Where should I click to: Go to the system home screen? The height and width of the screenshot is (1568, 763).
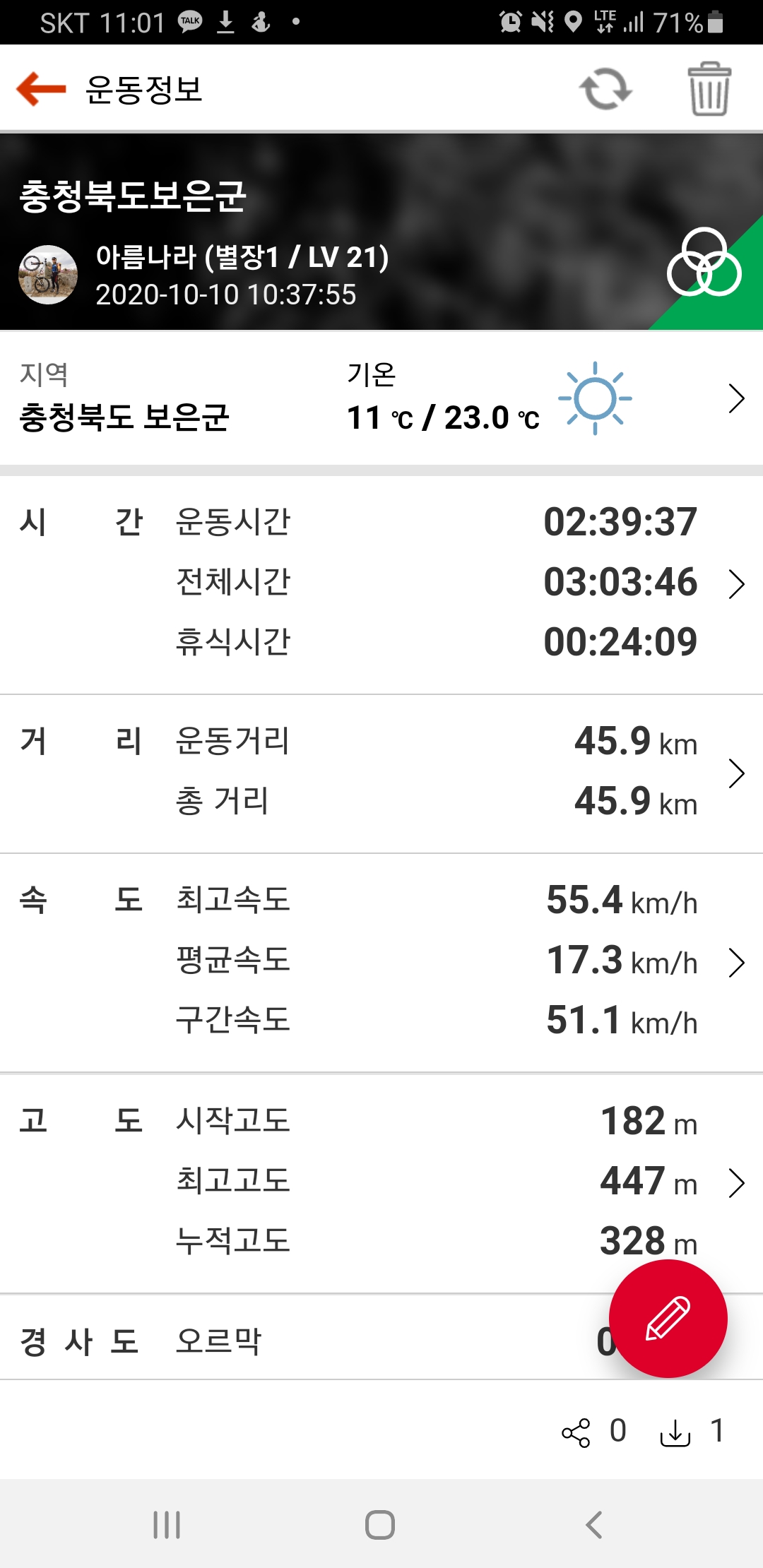pyautogui.click(x=380, y=1524)
